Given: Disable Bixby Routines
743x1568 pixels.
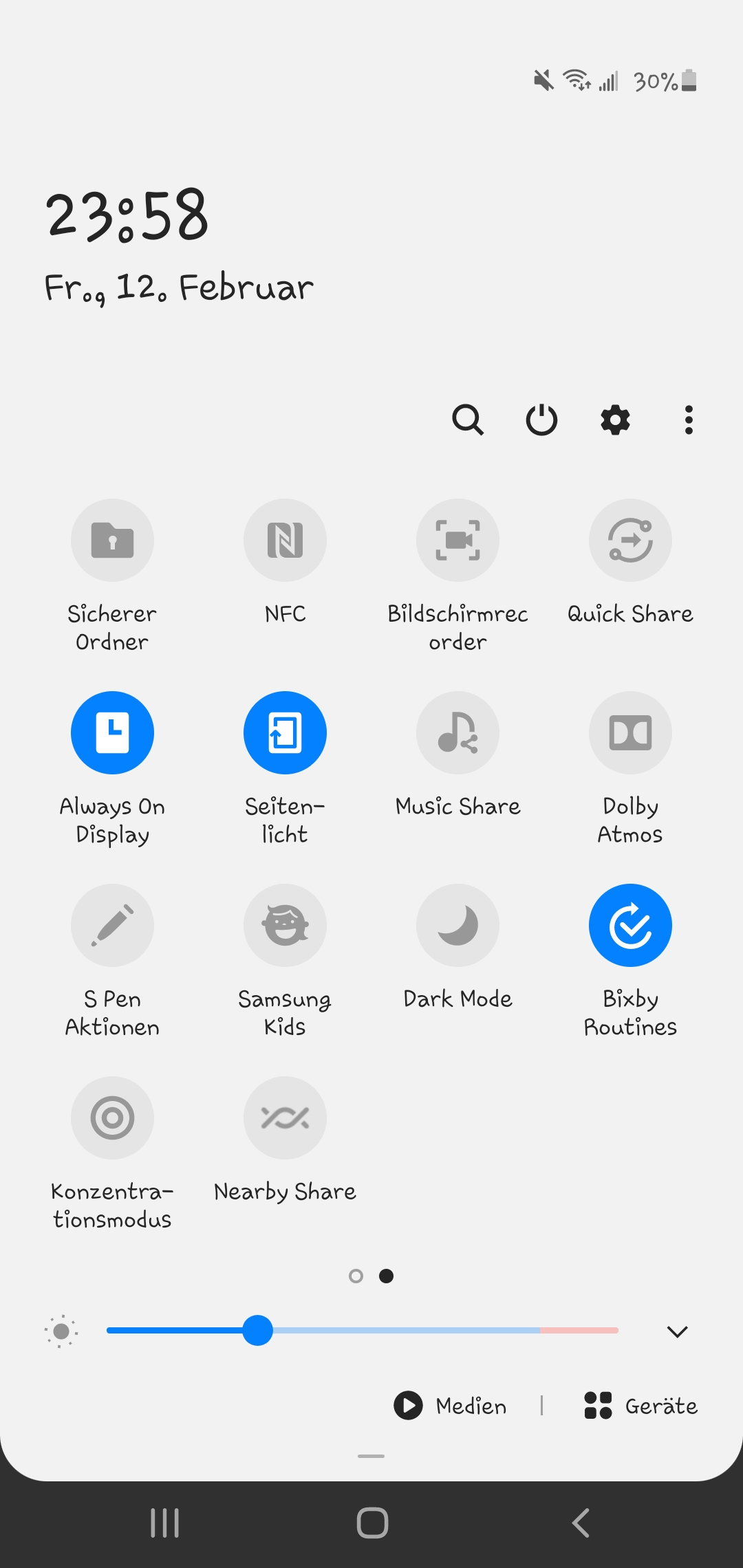Looking at the screenshot, I should (x=630, y=925).
